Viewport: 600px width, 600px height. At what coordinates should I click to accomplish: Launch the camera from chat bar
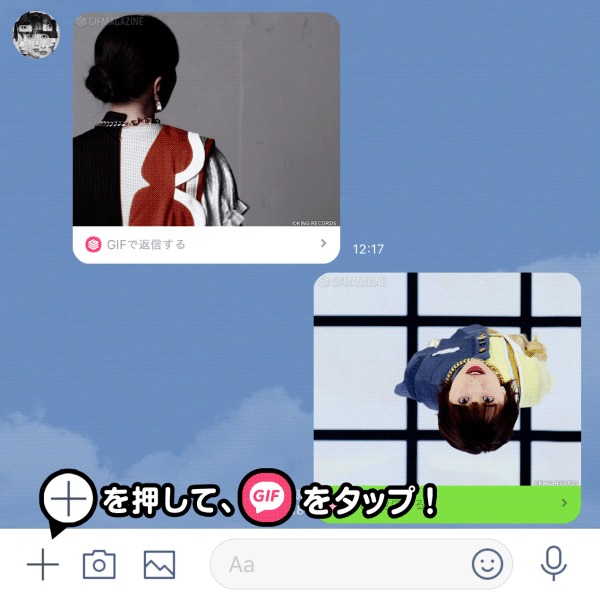99,565
